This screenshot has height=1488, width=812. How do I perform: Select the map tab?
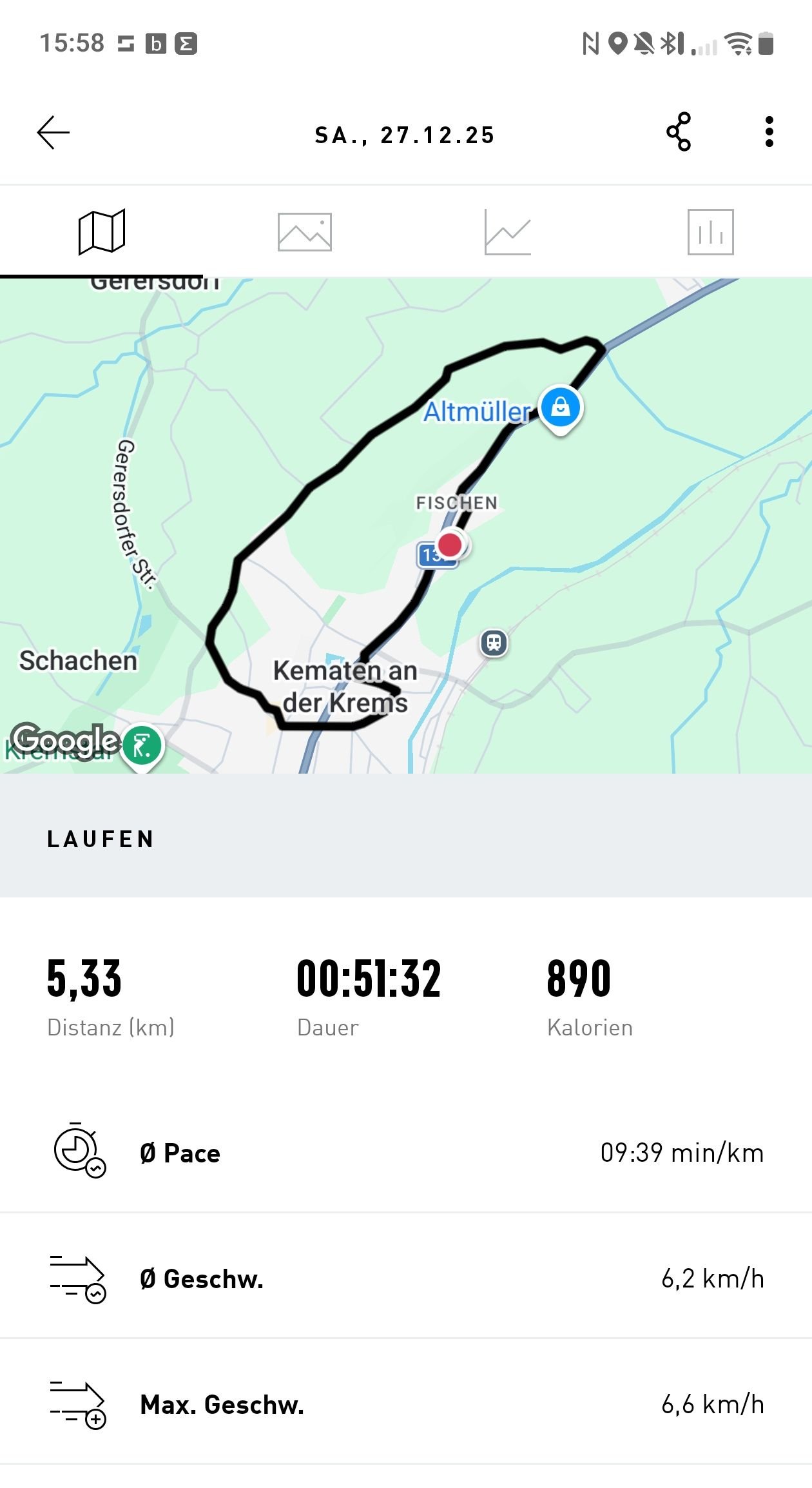(x=102, y=232)
